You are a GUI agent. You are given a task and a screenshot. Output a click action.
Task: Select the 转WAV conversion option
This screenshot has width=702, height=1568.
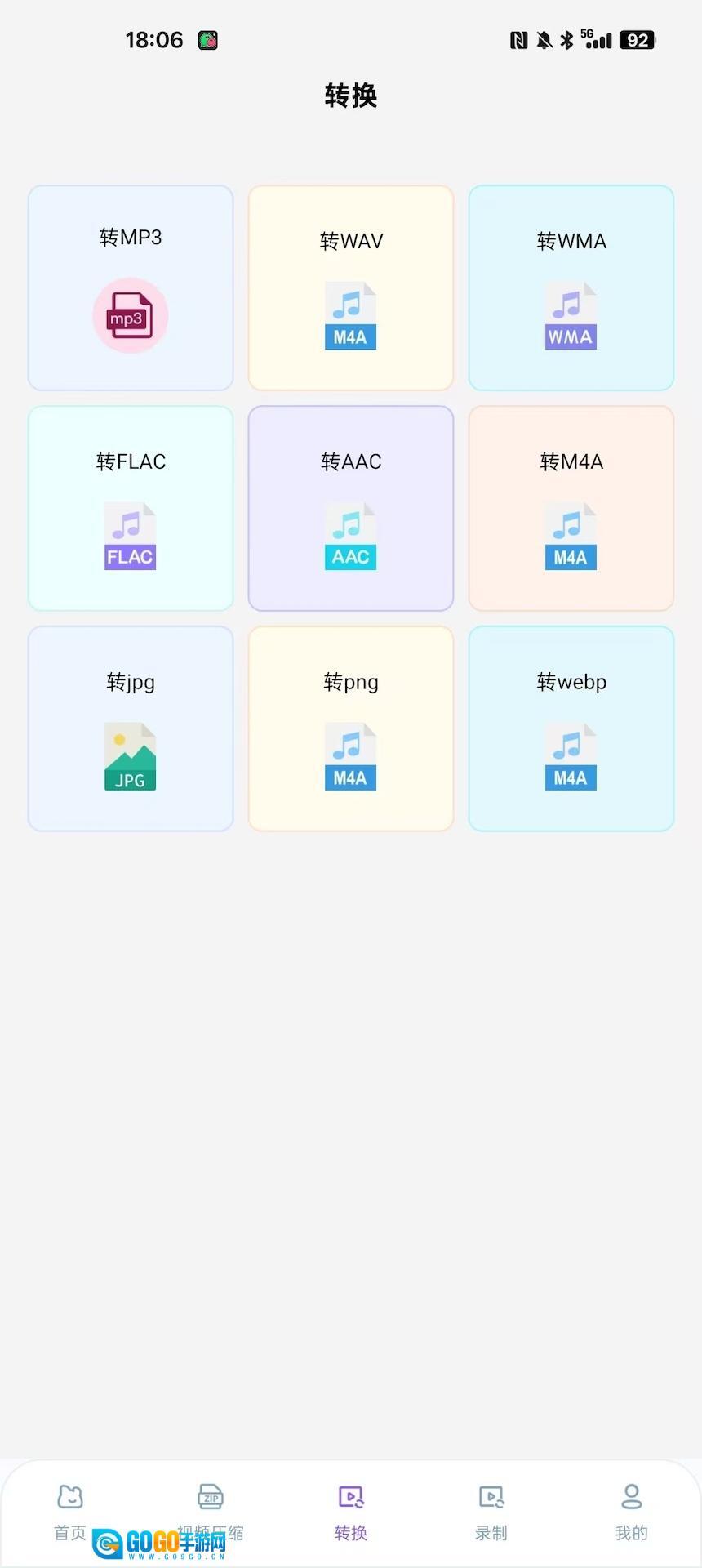point(351,287)
